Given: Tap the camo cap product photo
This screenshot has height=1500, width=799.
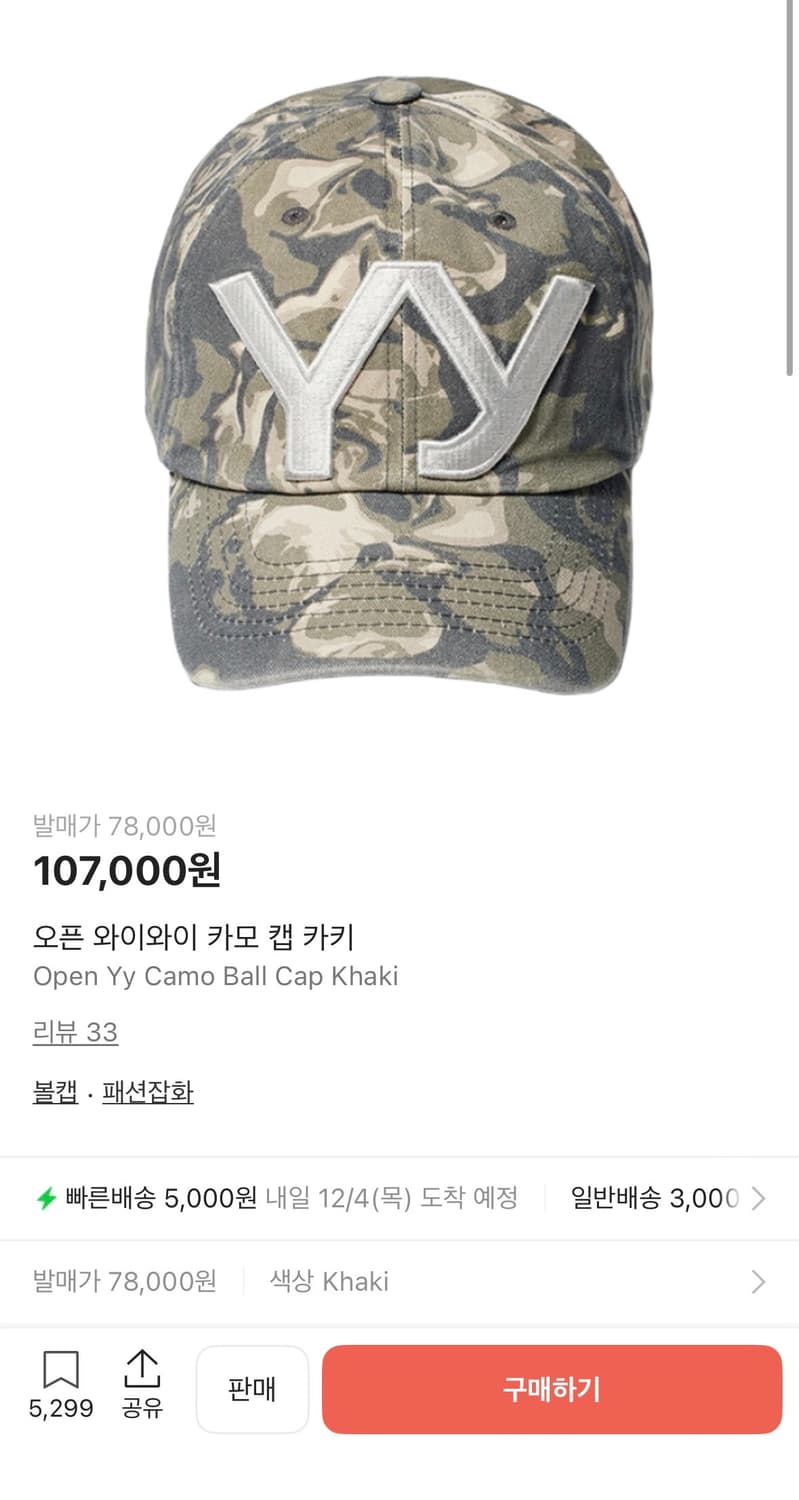Looking at the screenshot, I should tap(399, 390).
